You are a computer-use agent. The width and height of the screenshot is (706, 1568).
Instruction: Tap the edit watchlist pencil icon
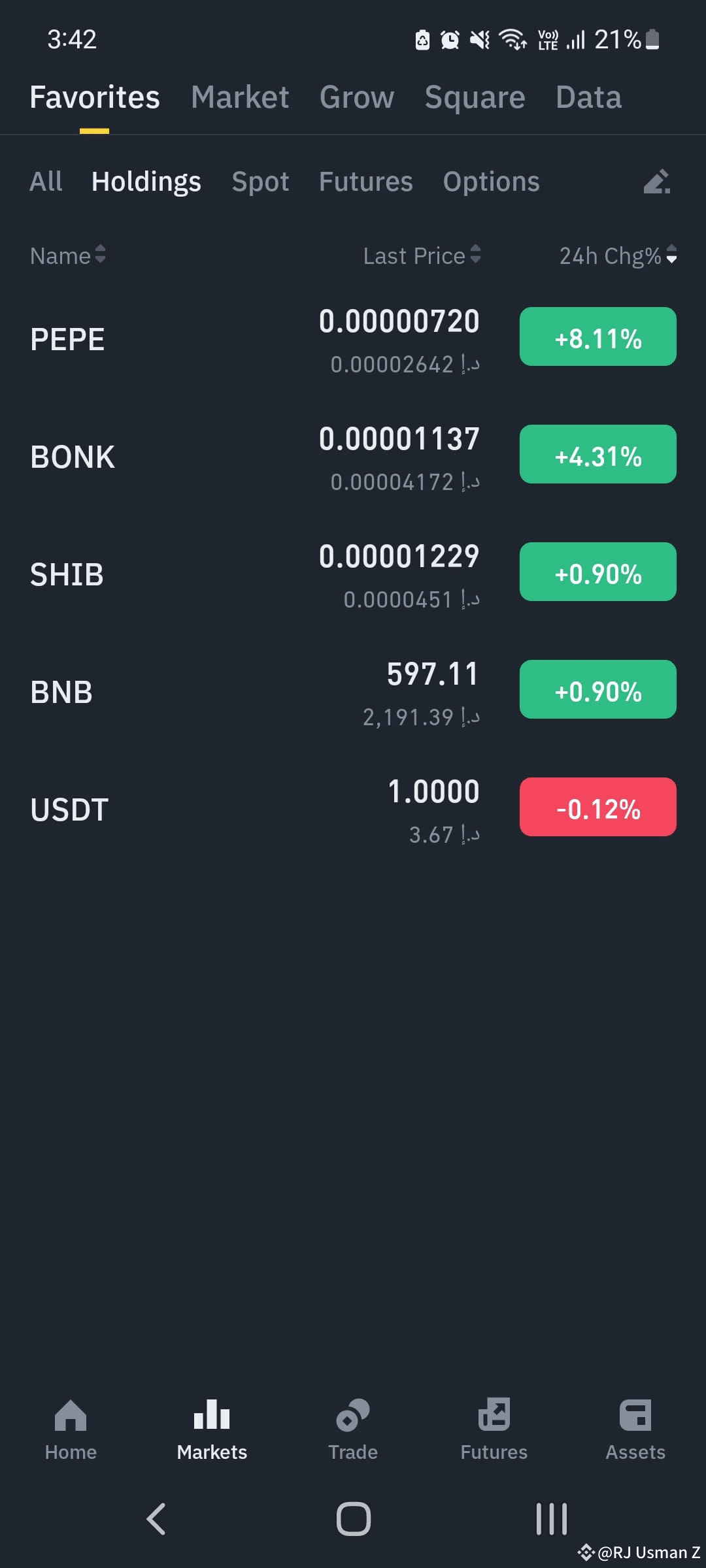coord(657,181)
